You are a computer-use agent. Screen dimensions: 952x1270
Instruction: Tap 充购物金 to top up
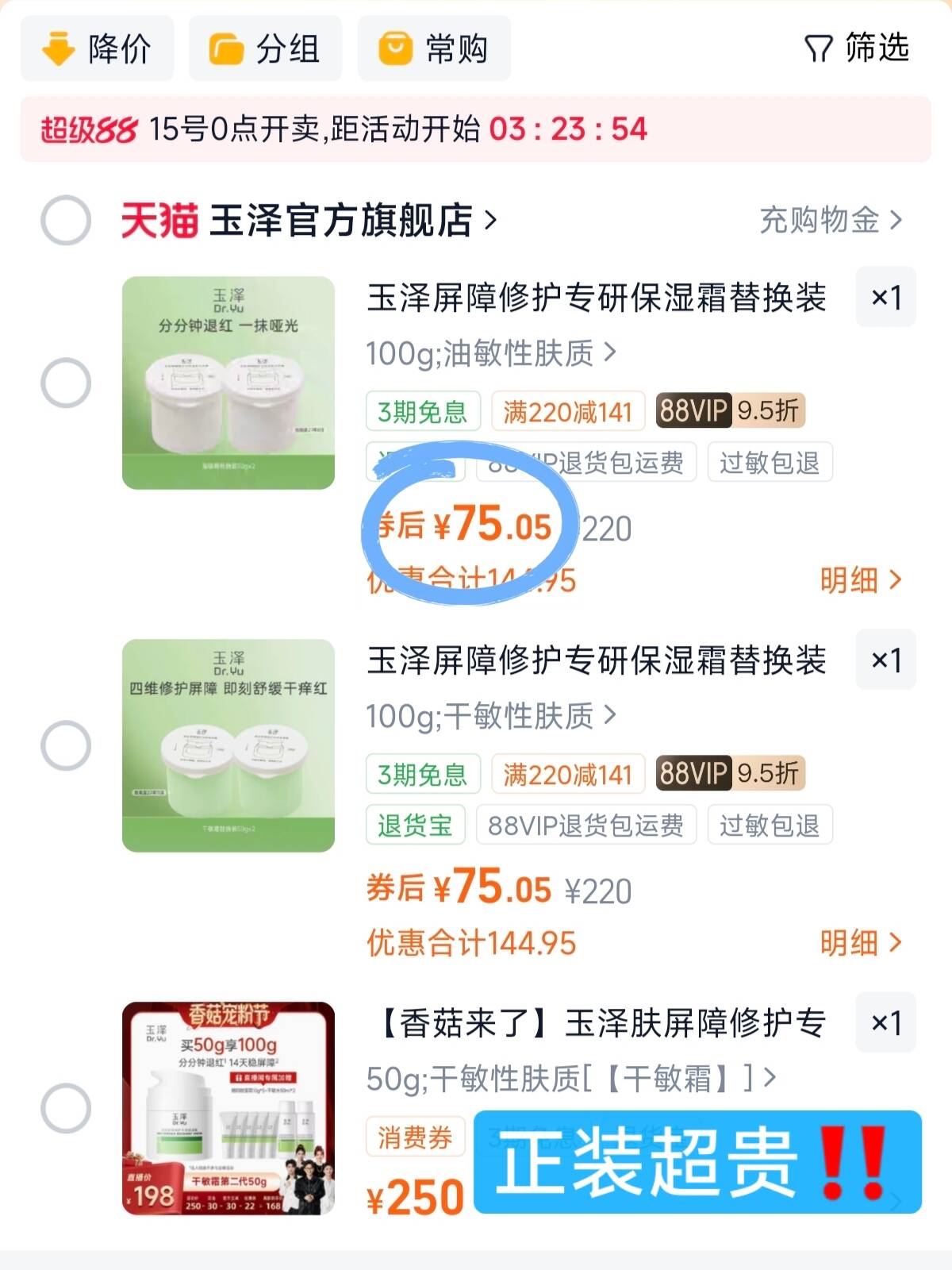[x=830, y=220]
